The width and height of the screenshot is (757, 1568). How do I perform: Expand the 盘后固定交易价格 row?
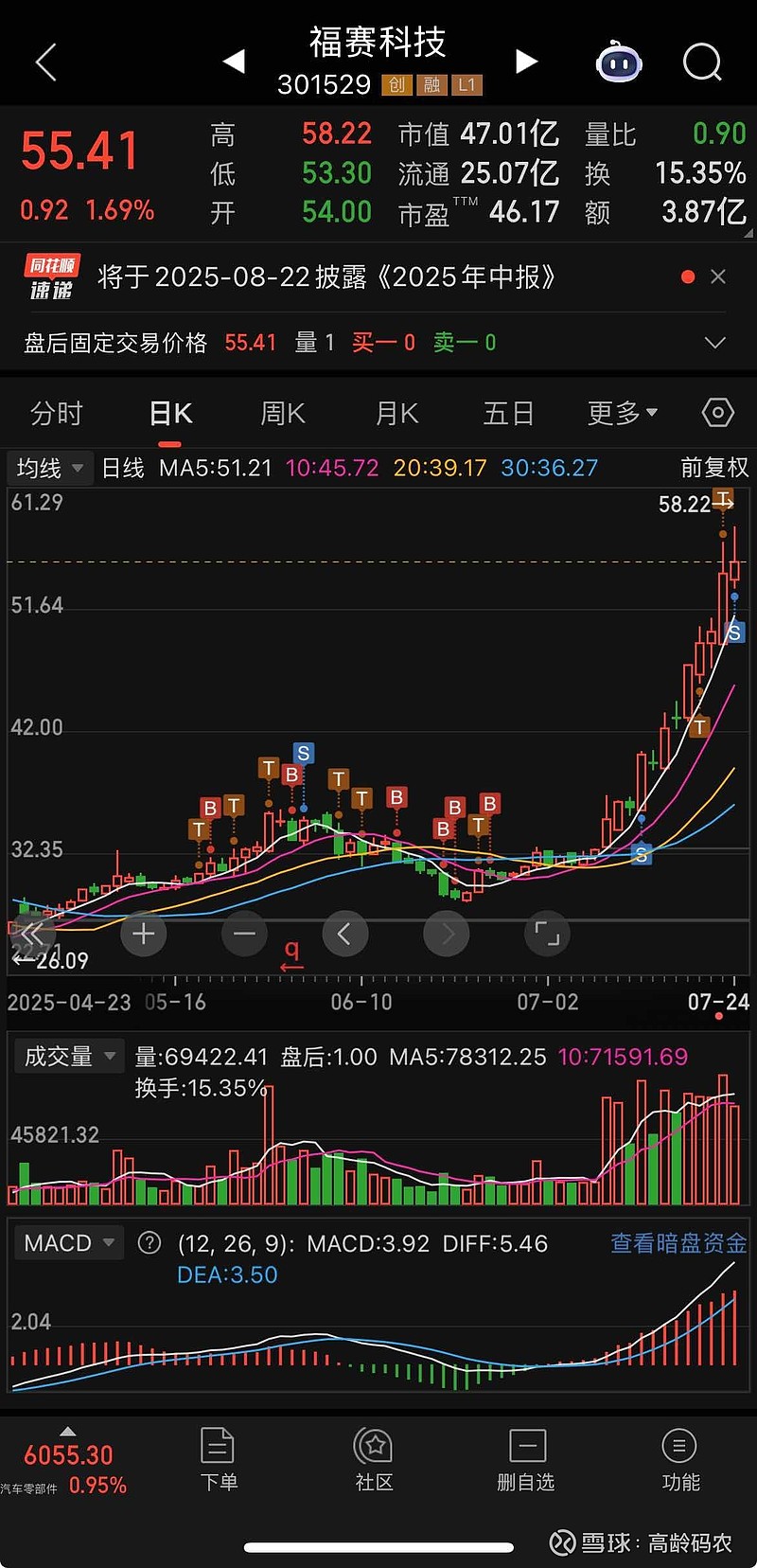(715, 343)
